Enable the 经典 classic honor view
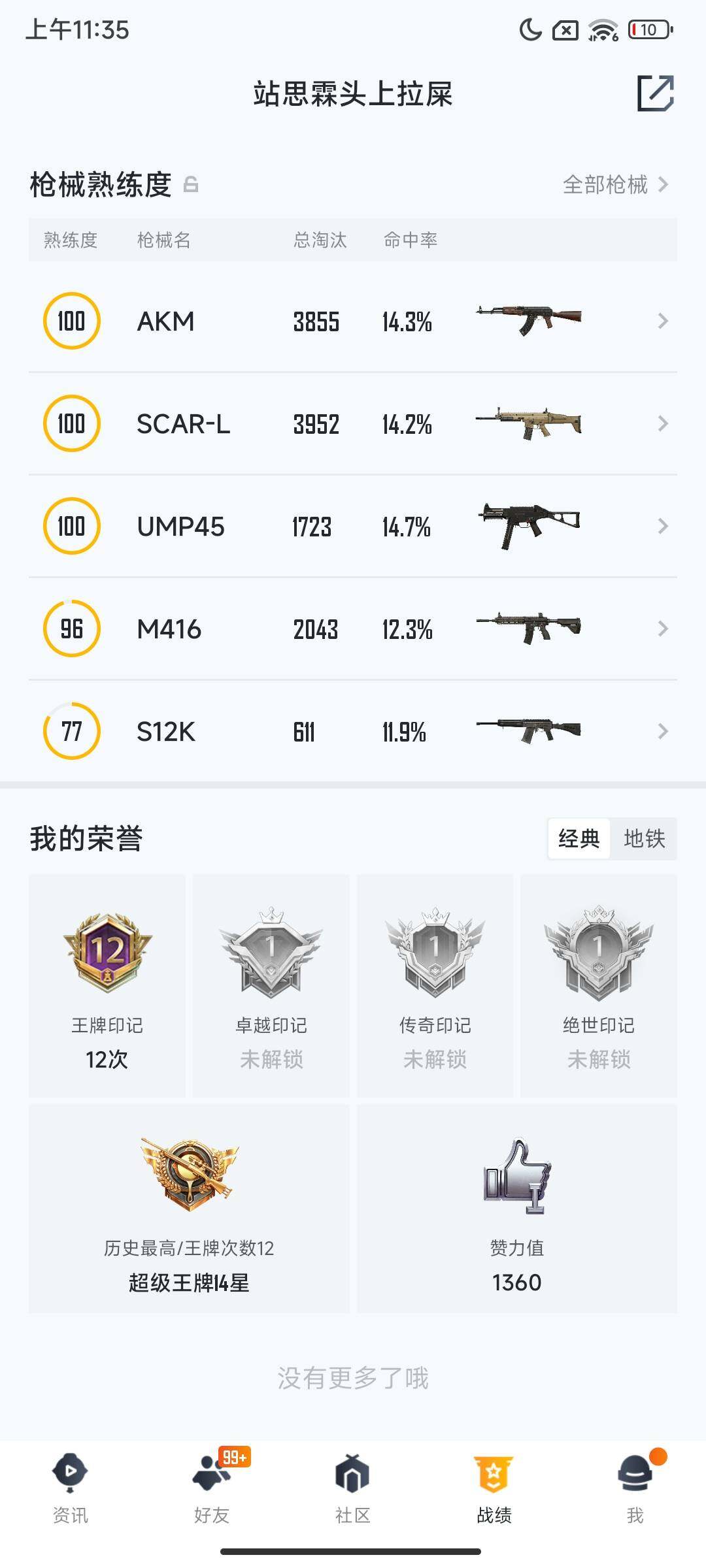 [579, 840]
